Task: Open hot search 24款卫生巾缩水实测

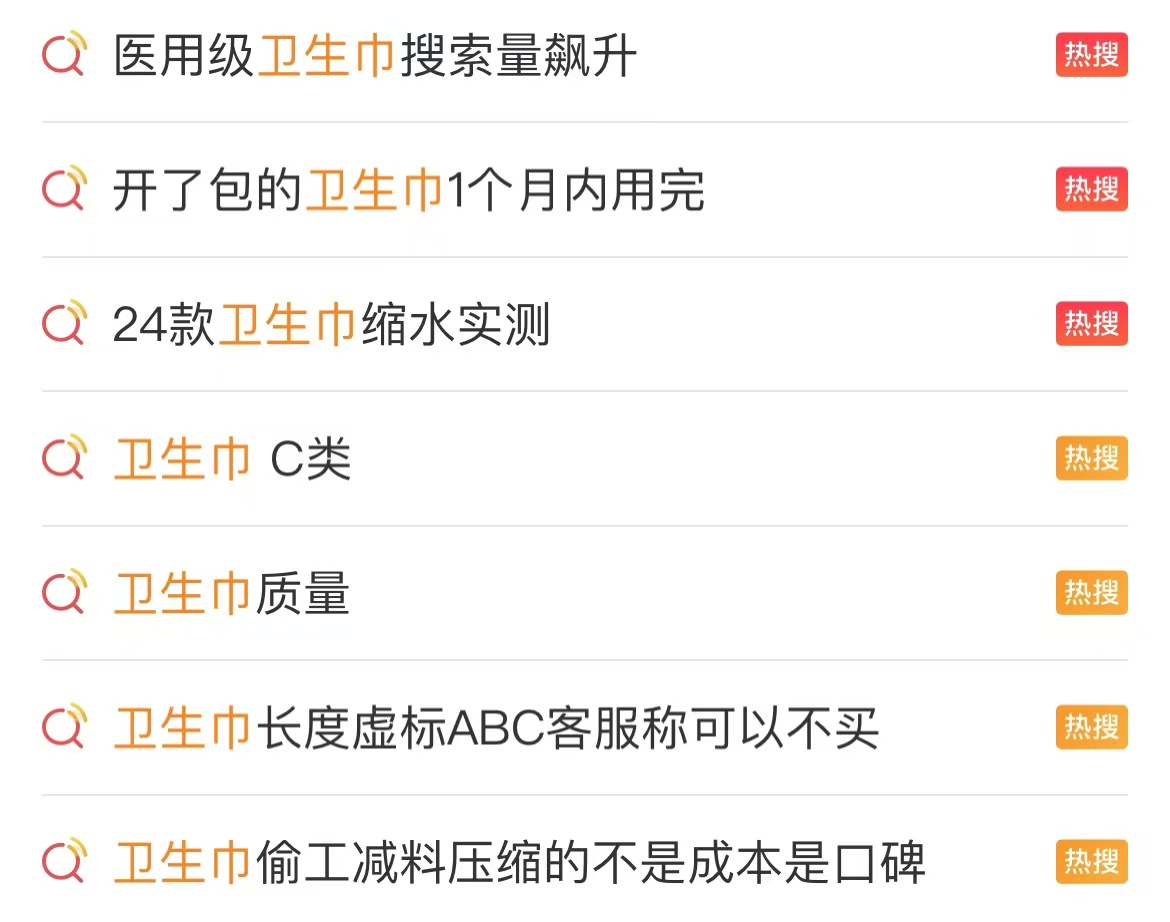Action: pyautogui.click(x=331, y=325)
